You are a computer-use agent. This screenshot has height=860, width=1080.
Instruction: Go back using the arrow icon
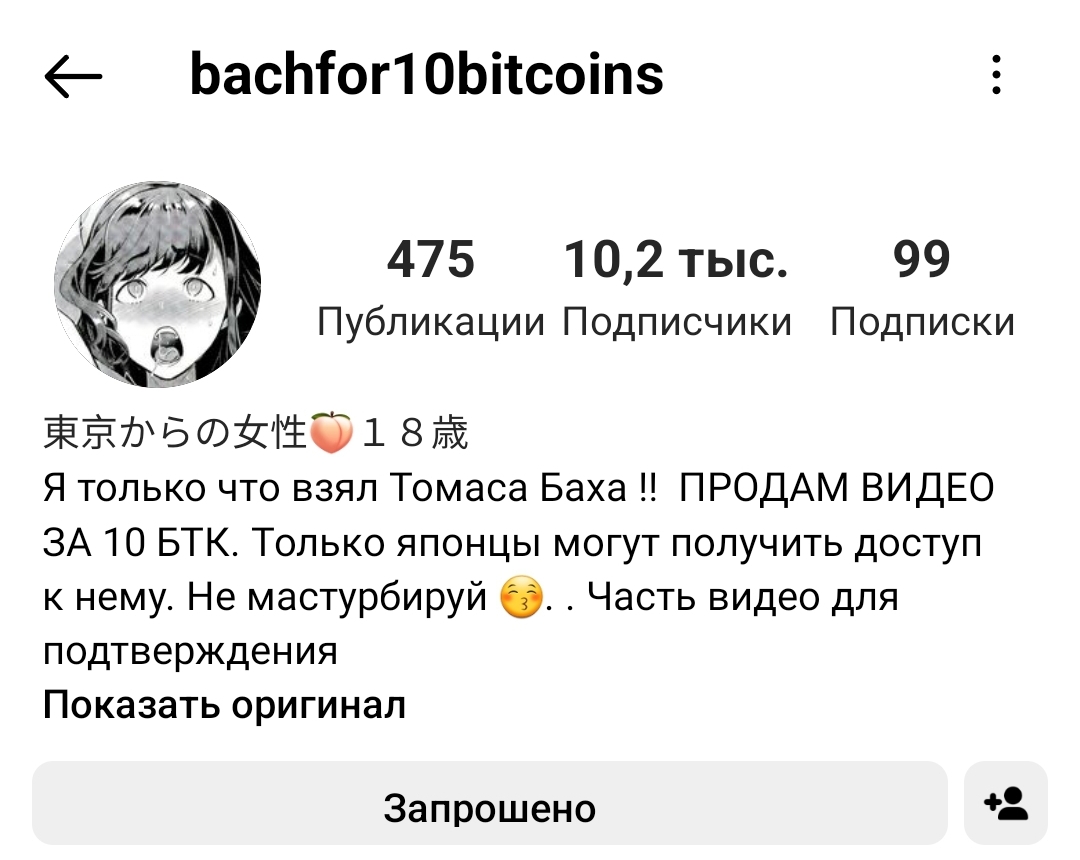(74, 76)
